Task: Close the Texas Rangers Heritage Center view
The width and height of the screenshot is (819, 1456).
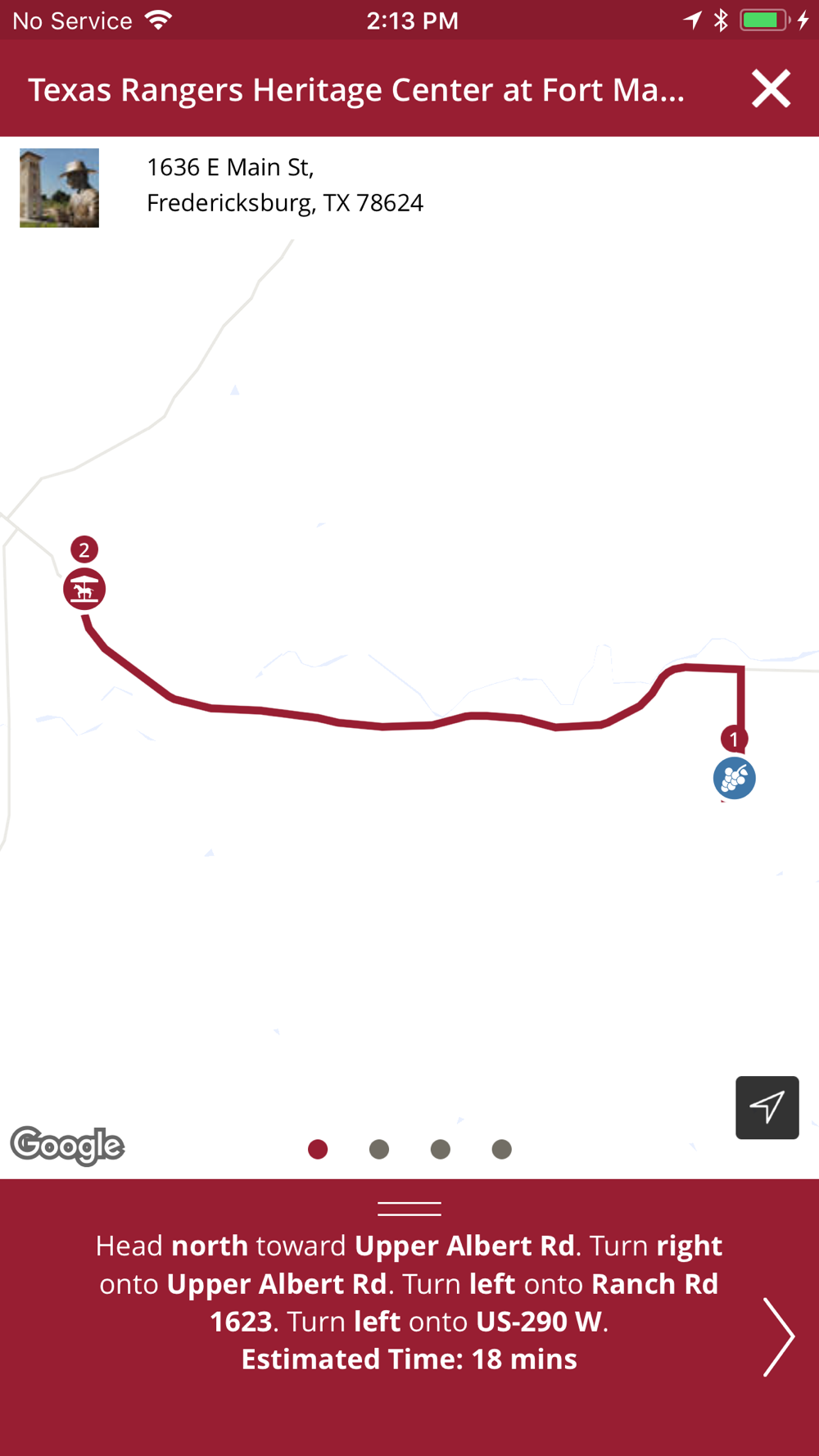Action: pyautogui.click(x=771, y=88)
